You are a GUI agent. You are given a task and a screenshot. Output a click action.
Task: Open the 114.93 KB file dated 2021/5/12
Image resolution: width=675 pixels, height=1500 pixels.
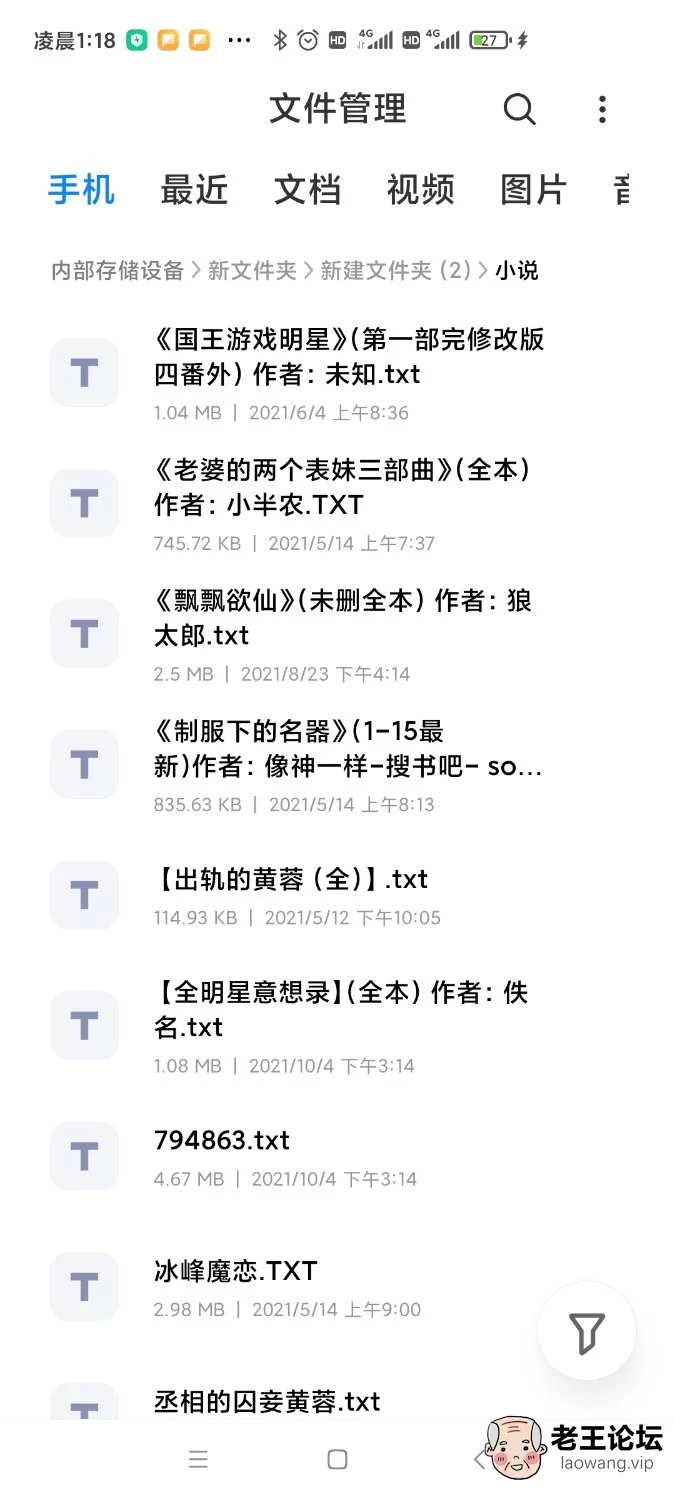337,895
